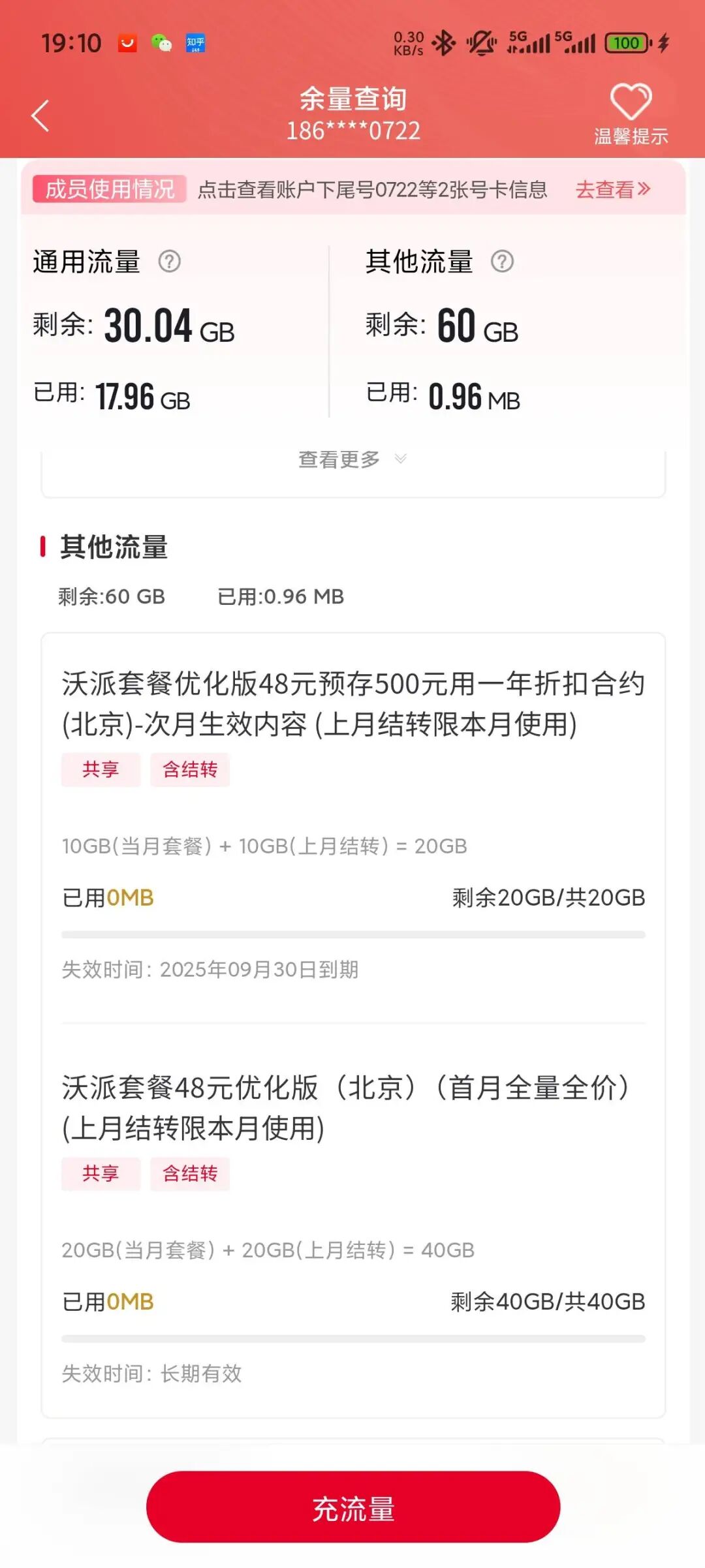This screenshot has width=705, height=1568.
Task: Tap the battery indicator showing 100
Action: click(625, 42)
